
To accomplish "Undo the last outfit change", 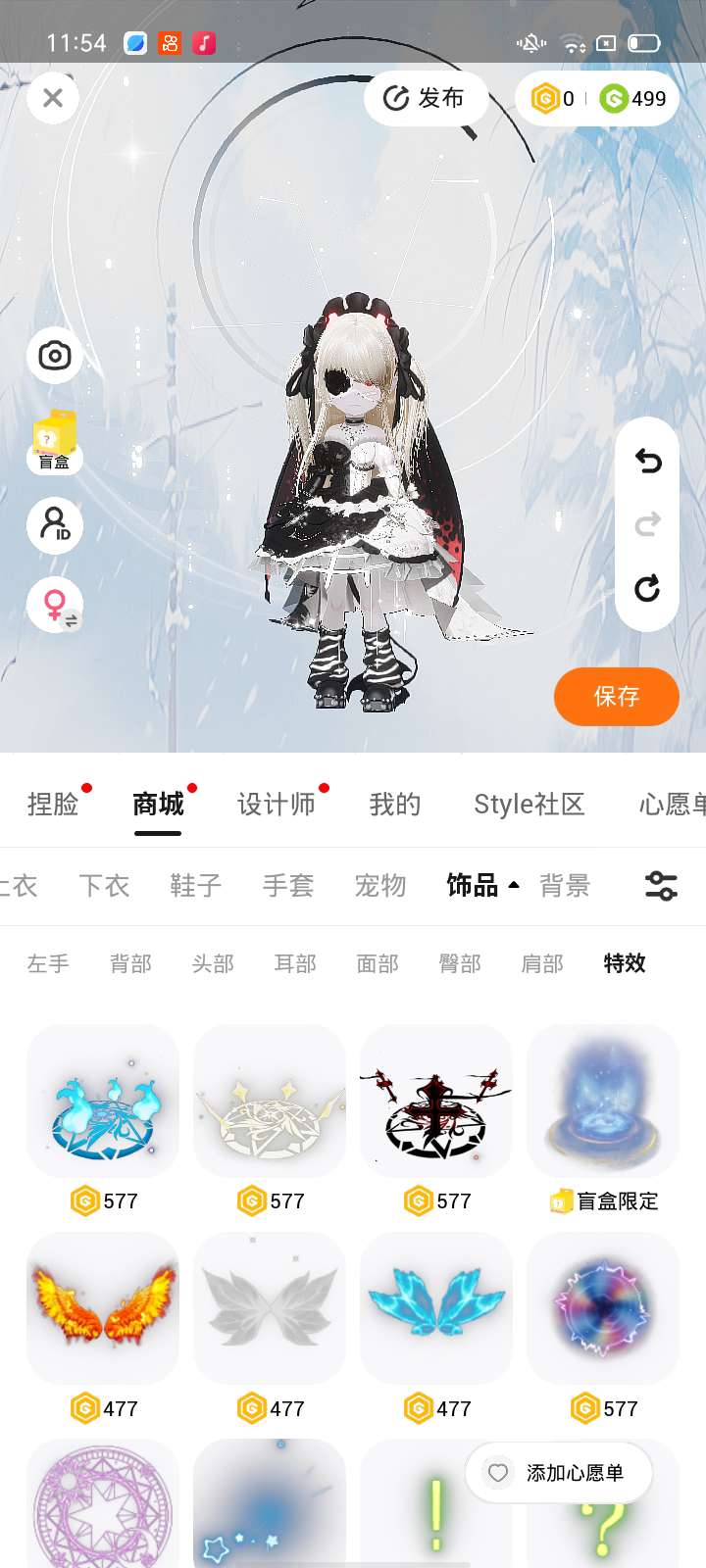I will pyautogui.click(x=647, y=461).
